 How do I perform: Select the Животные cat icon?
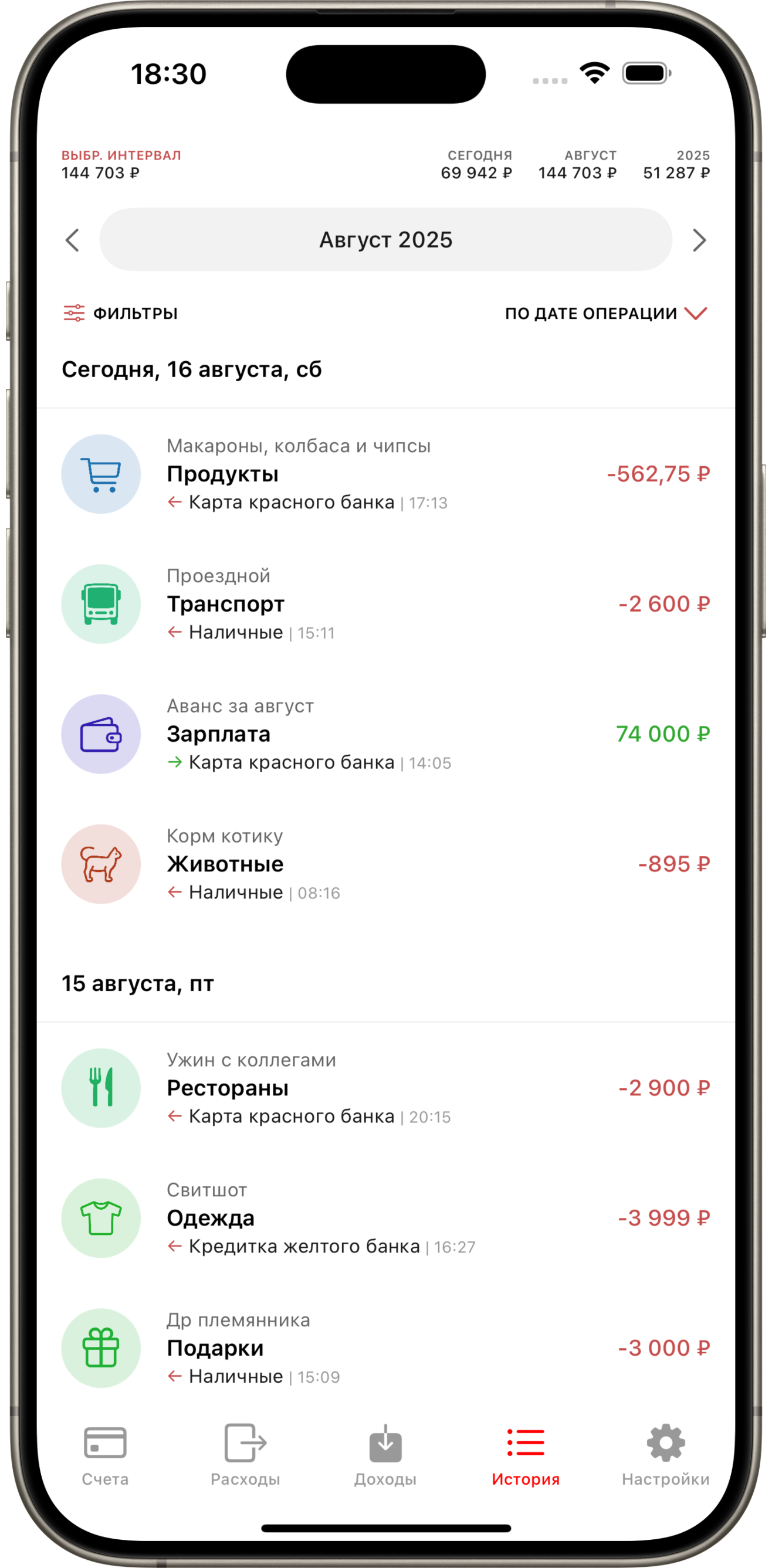[101, 864]
